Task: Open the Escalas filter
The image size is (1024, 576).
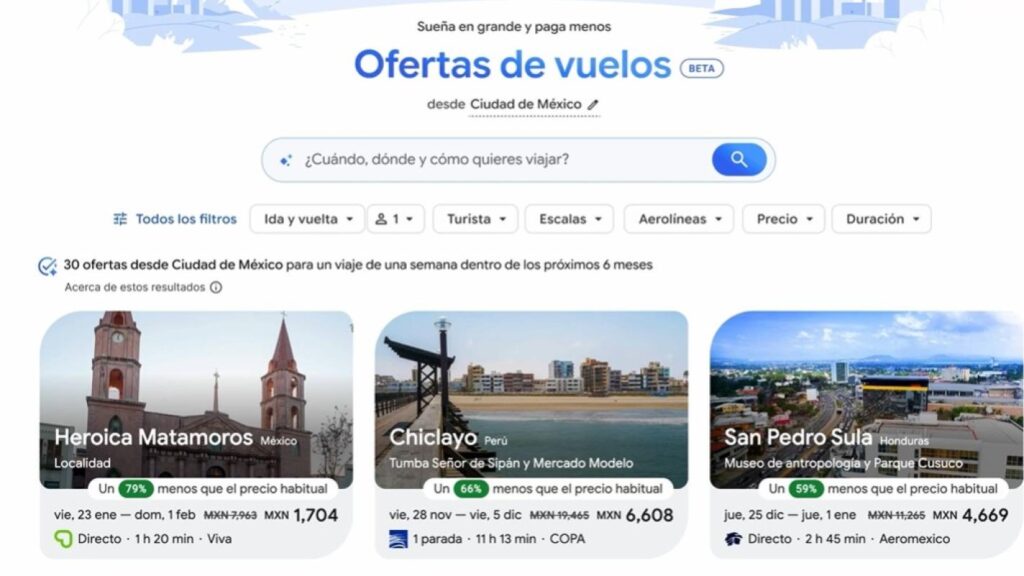Action: point(570,219)
